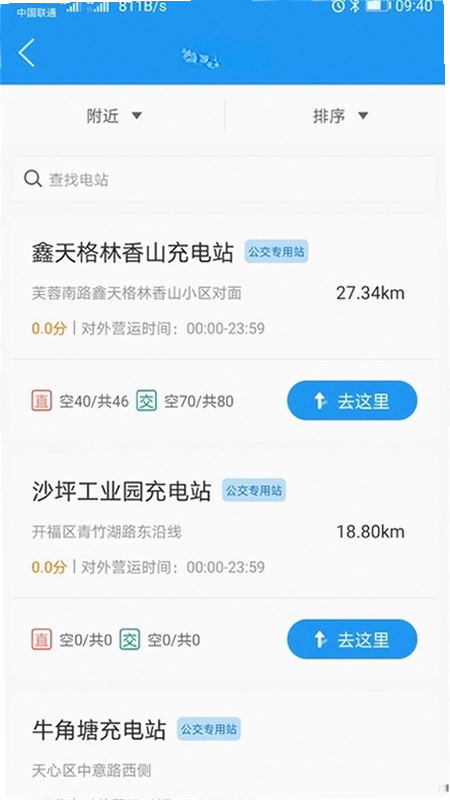Tap 去这里 for 沙坪工业园充电站
Viewport: 450px width, 800px height.
[x=352, y=639]
